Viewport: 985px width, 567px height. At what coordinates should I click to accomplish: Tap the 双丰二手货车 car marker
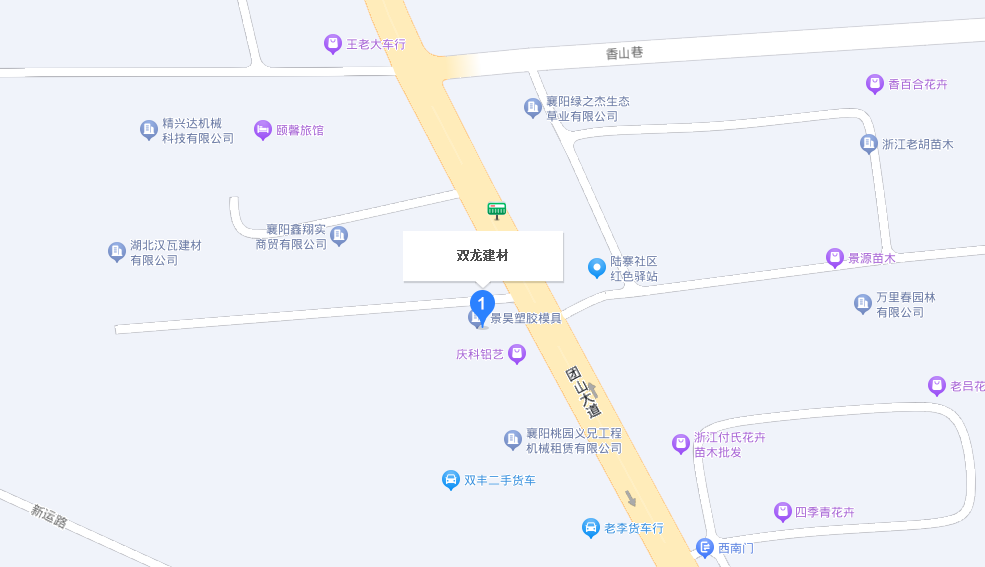(x=451, y=480)
